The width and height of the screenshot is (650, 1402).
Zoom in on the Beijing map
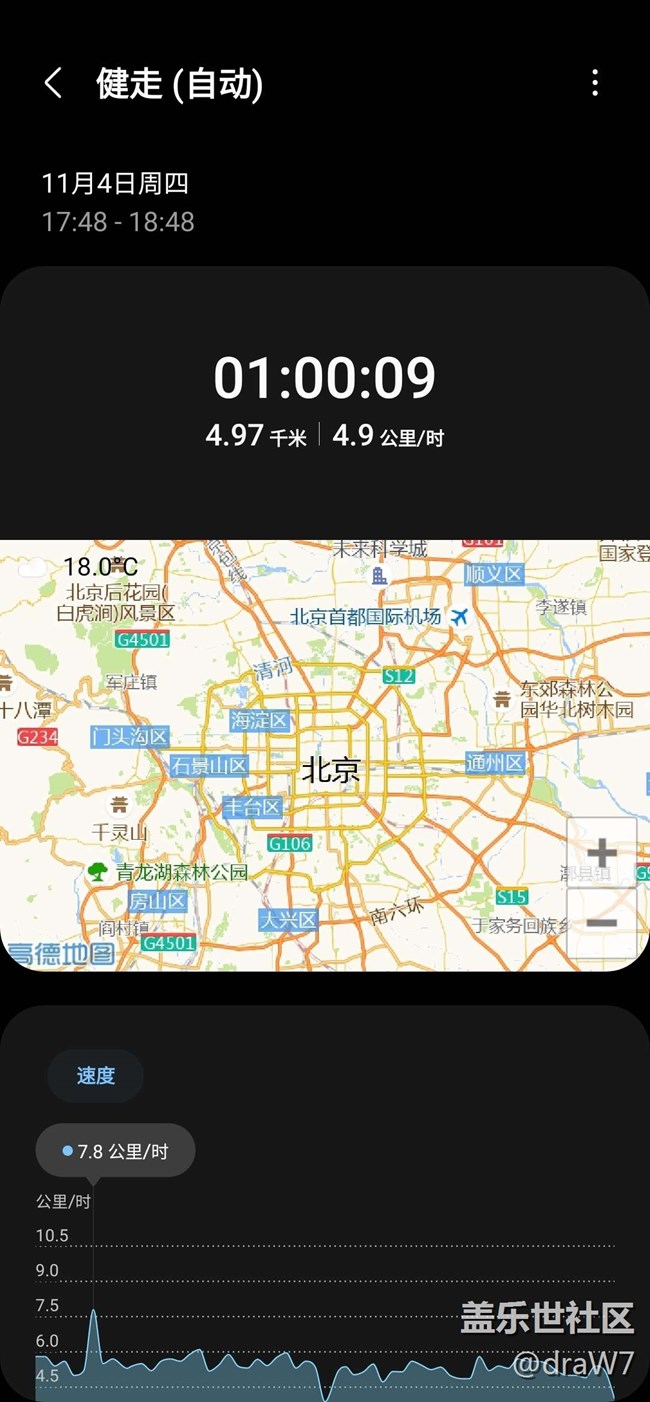click(601, 853)
